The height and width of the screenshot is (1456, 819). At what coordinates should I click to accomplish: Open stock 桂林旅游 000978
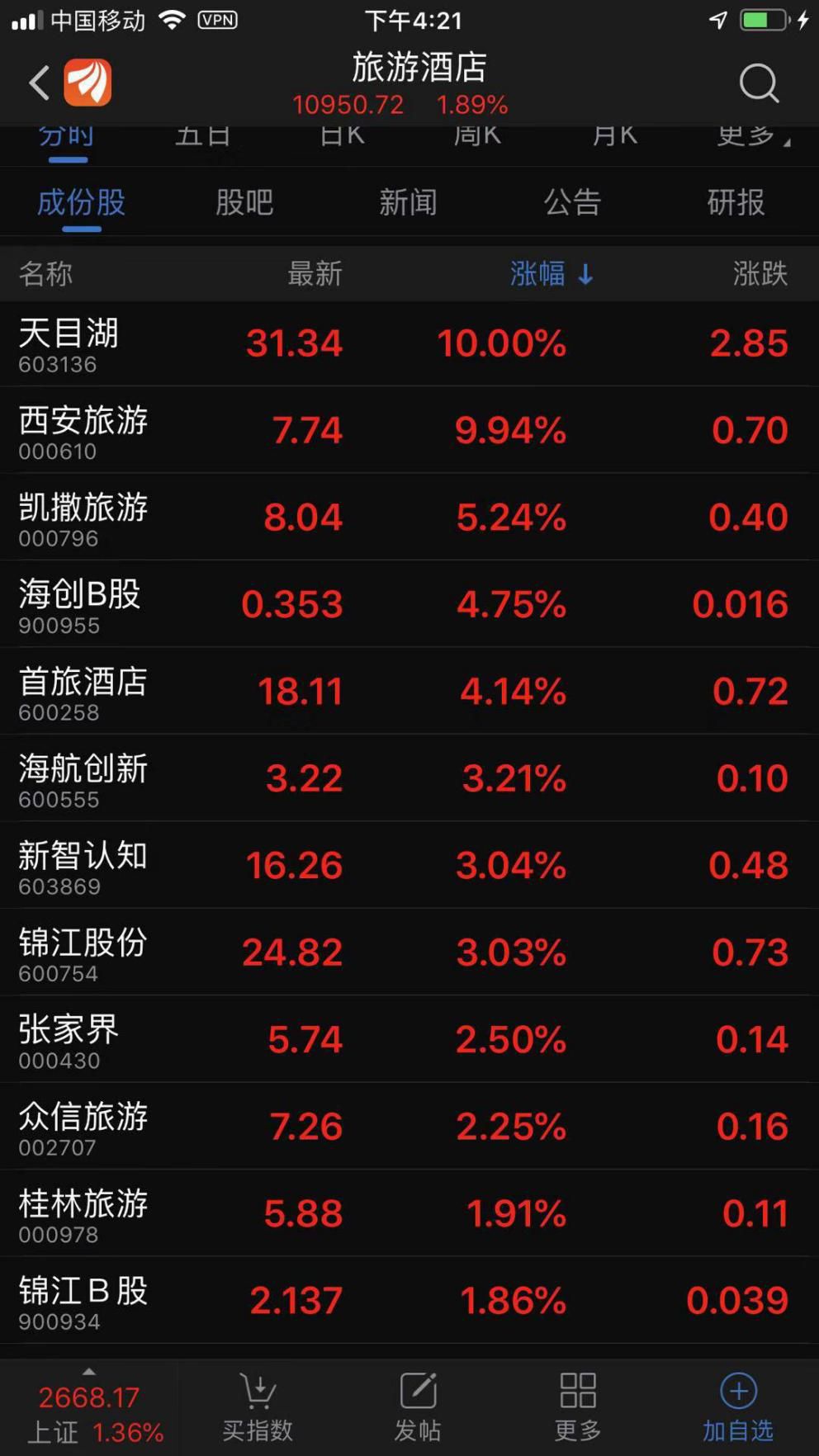tap(409, 1214)
